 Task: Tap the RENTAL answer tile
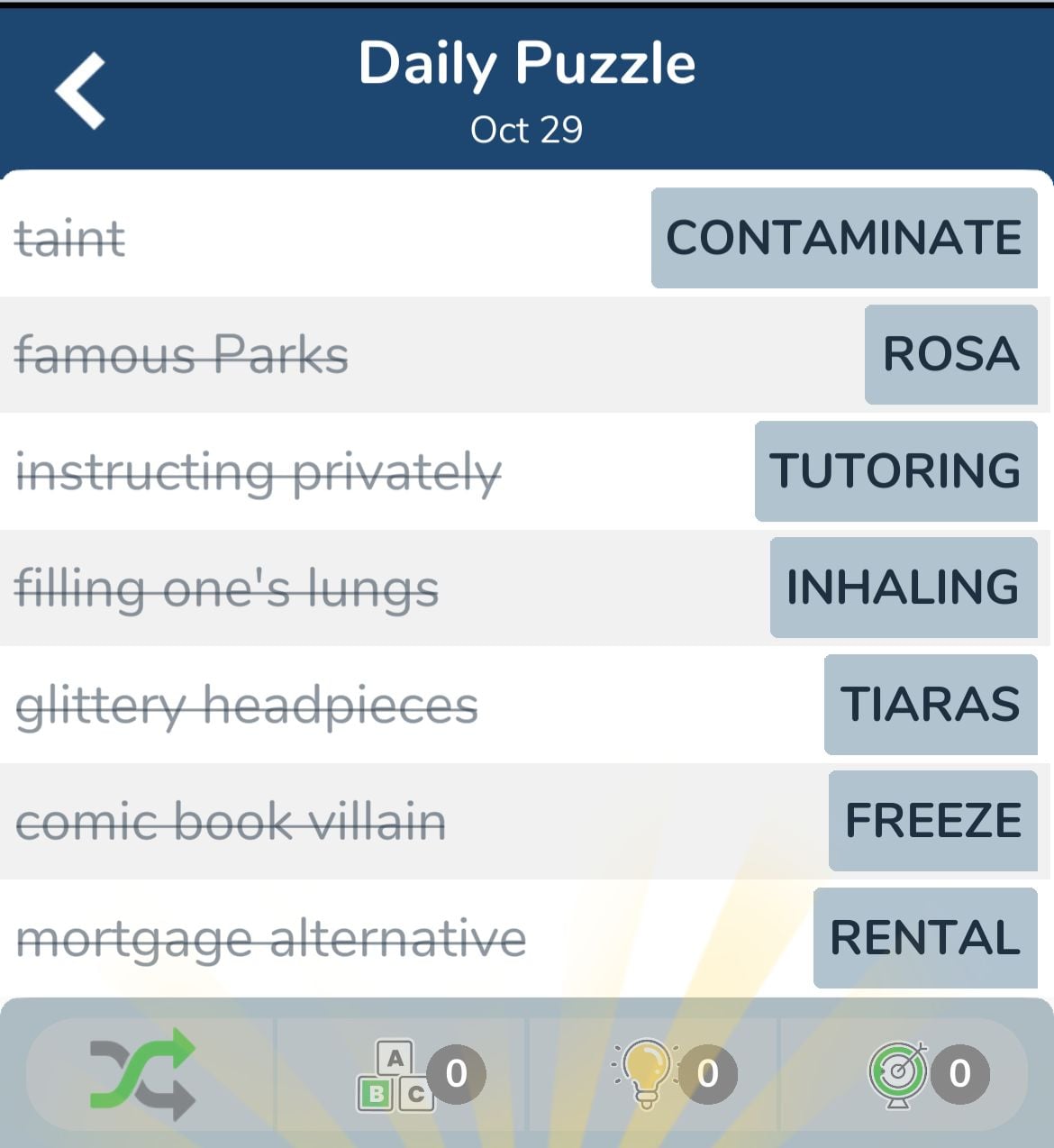[924, 937]
